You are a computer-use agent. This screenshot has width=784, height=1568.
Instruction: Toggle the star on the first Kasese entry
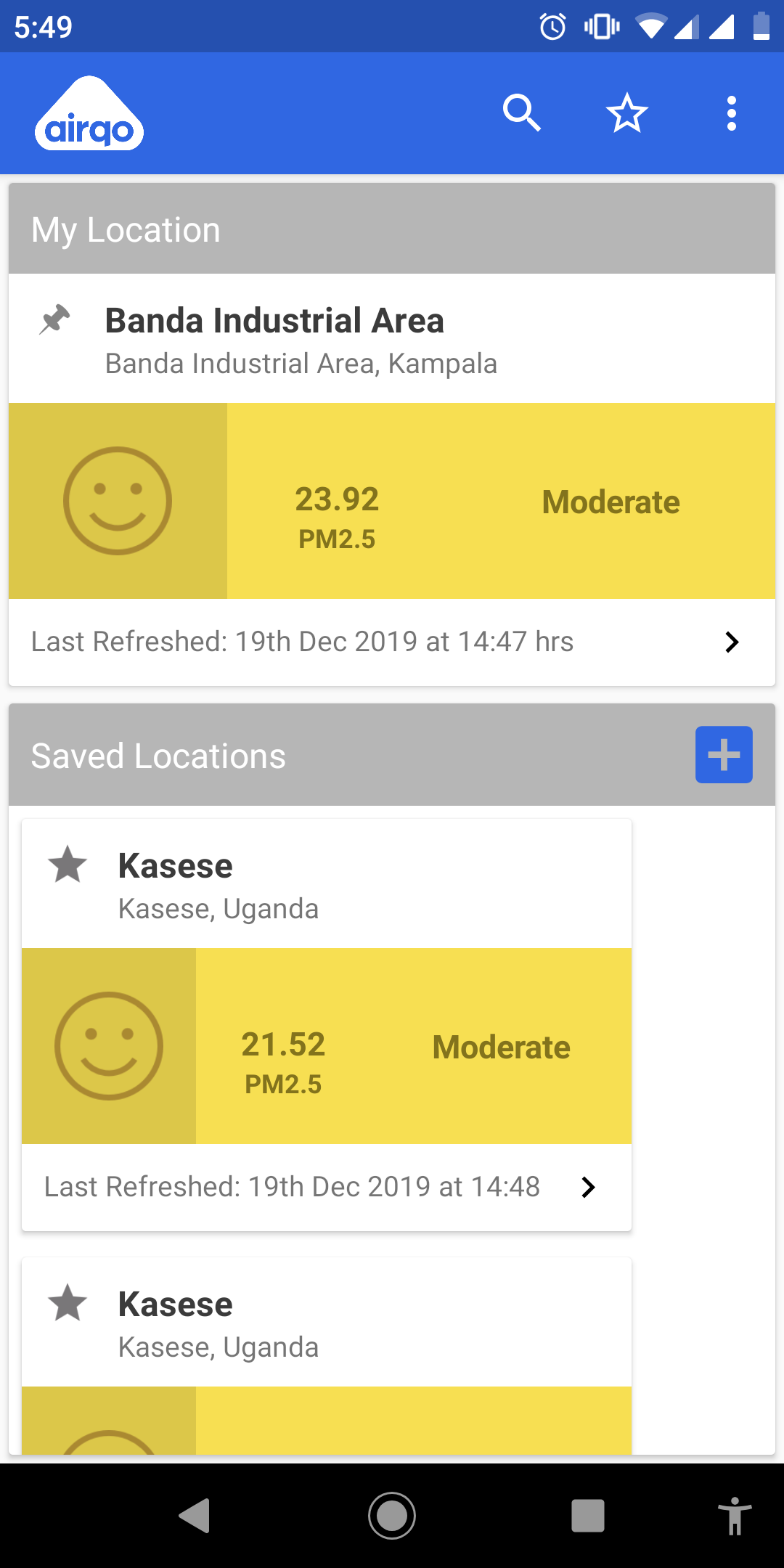coord(68,864)
